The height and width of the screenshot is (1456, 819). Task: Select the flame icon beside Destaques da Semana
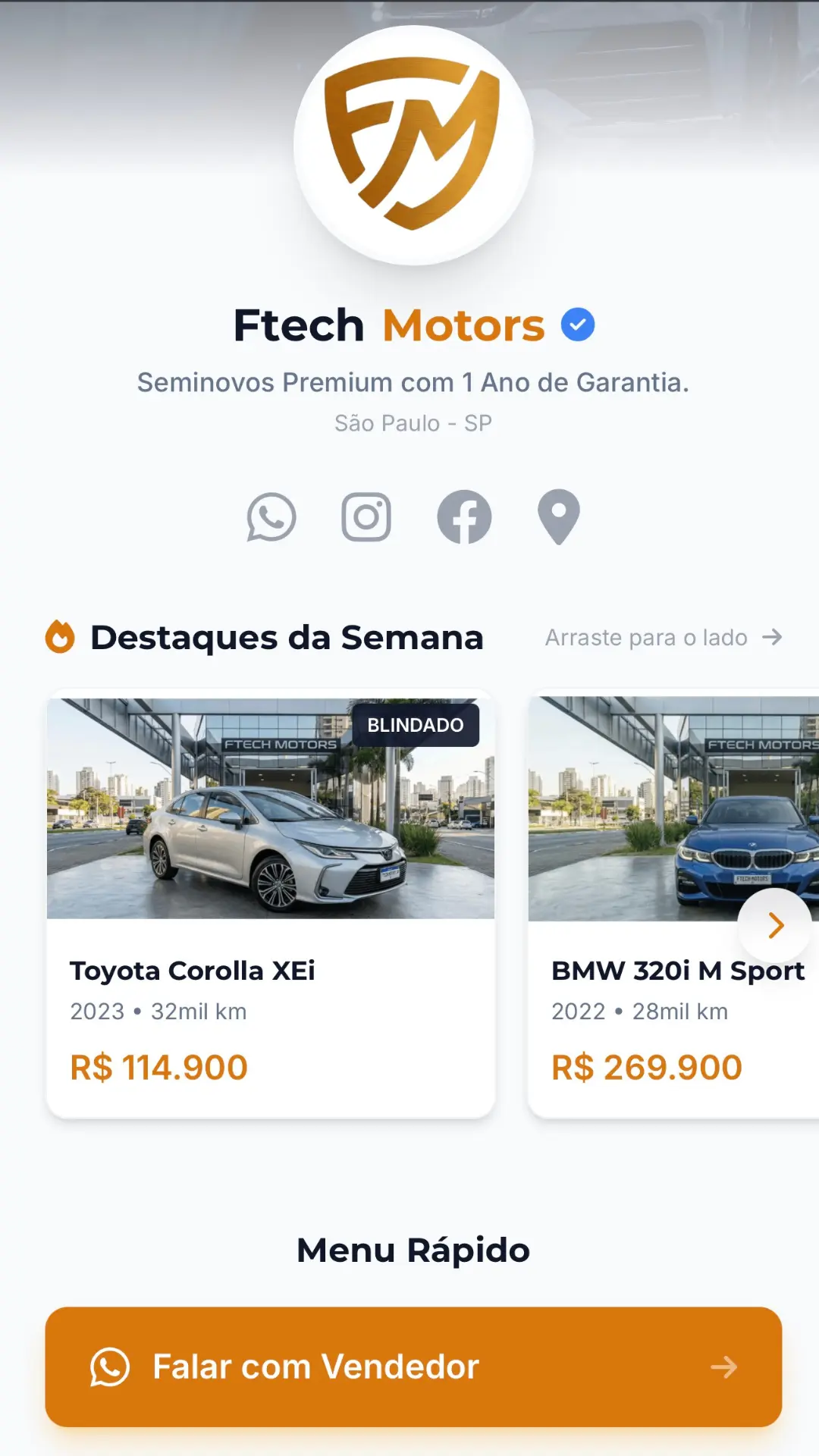coord(60,636)
